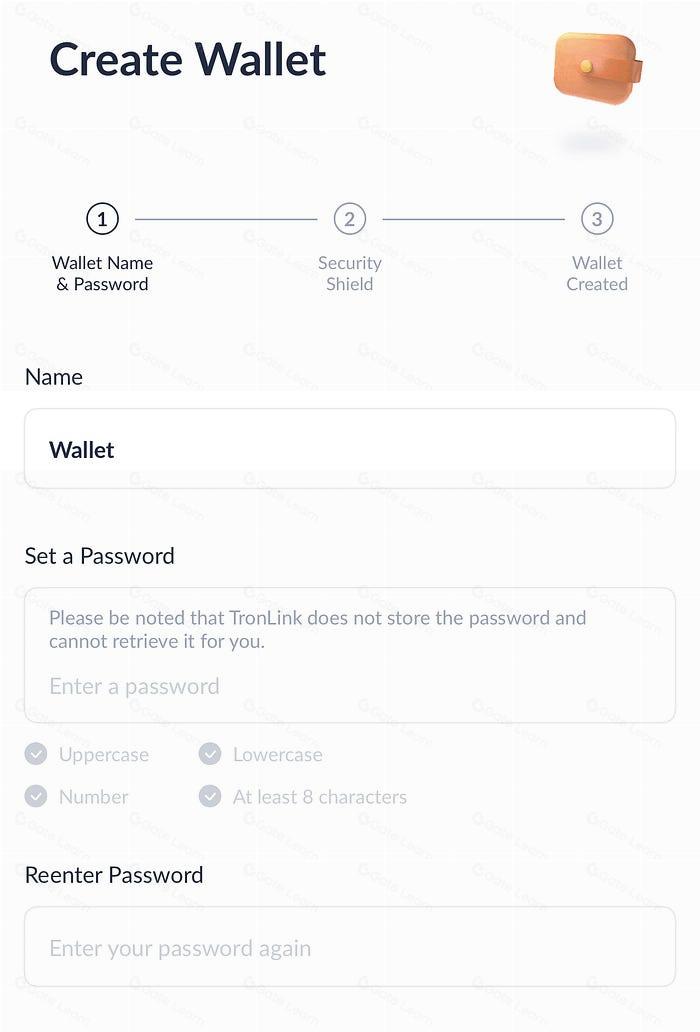Tap the Enter your password again field
Image resolution: width=700 pixels, height=1032 pixels.
(349, 947)
